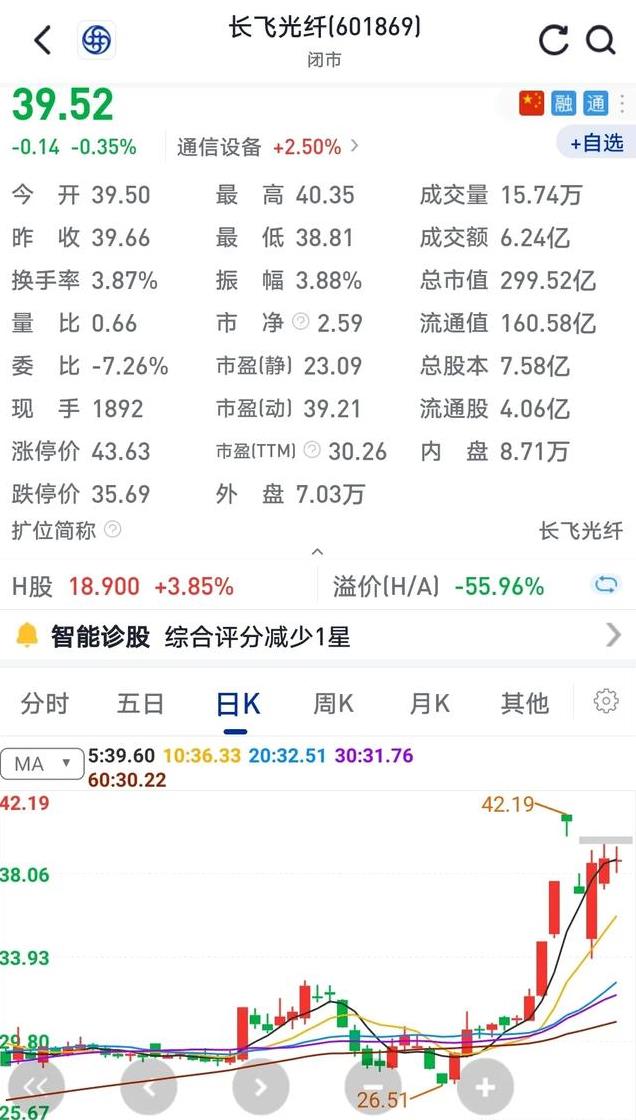Viewport: 636px width, 1120px height.
Task: Select the 日K chart tab
Action: [237, 704]
